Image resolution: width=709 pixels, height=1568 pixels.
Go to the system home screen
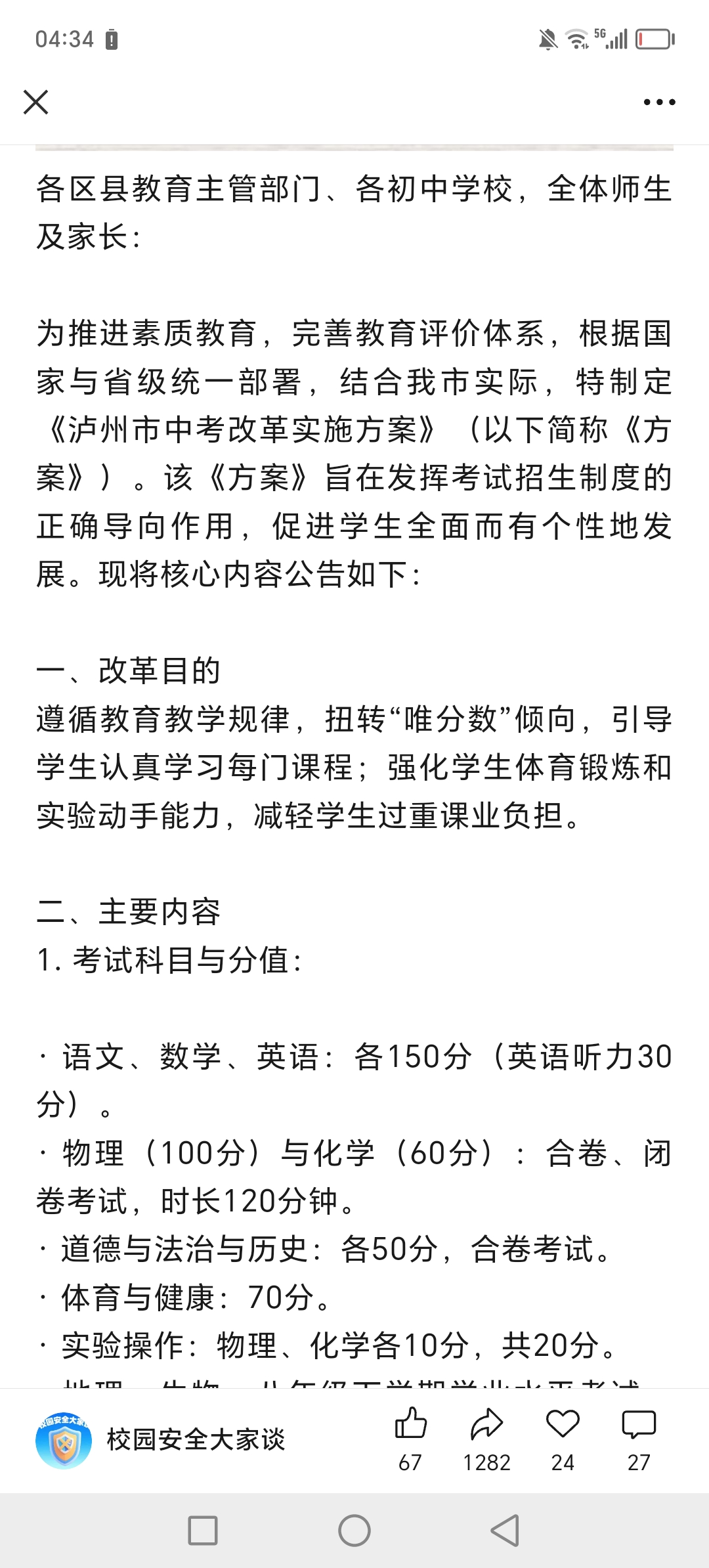[x=354, y=1531]
